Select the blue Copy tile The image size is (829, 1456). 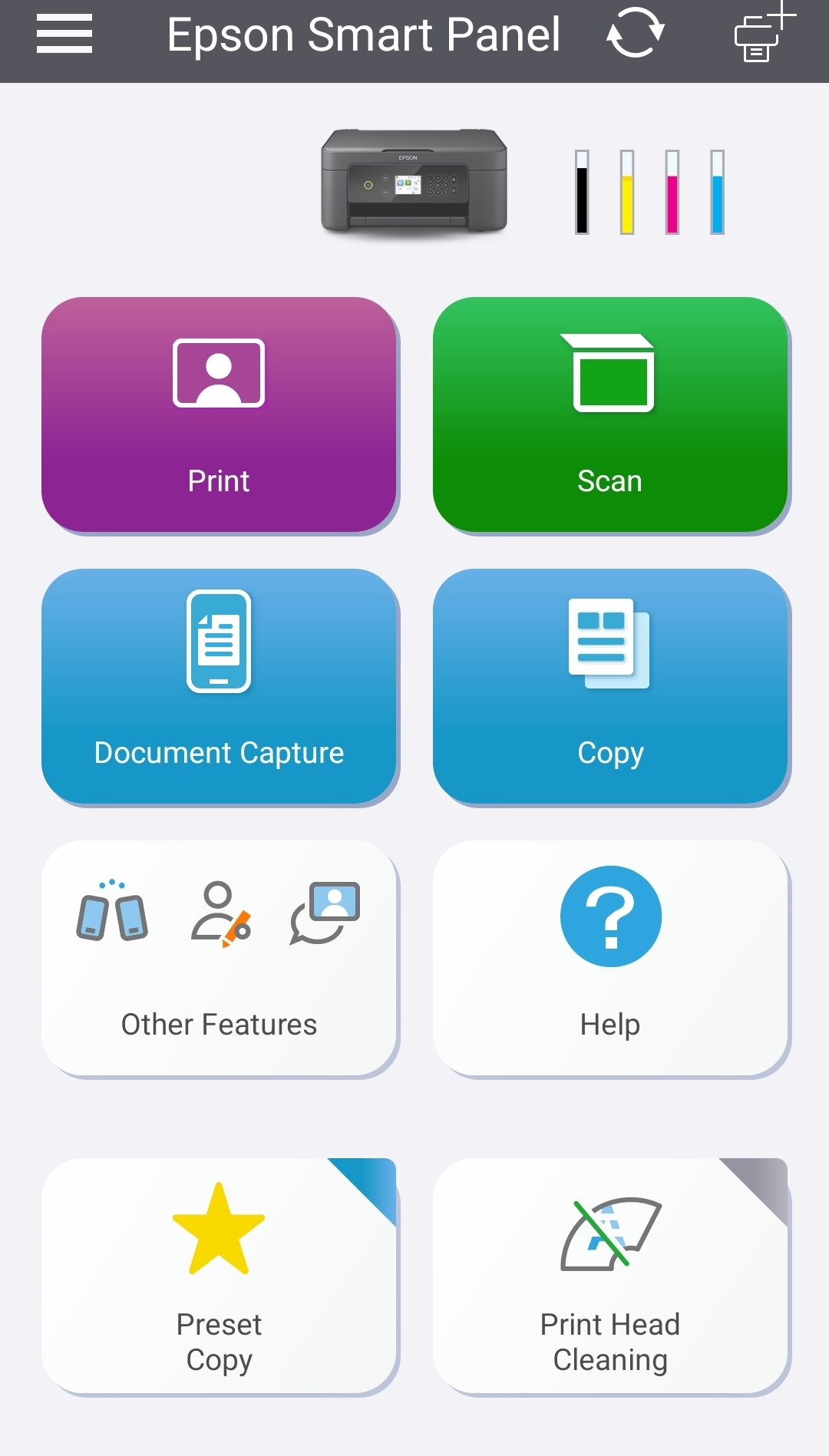(x=611, y=686)
